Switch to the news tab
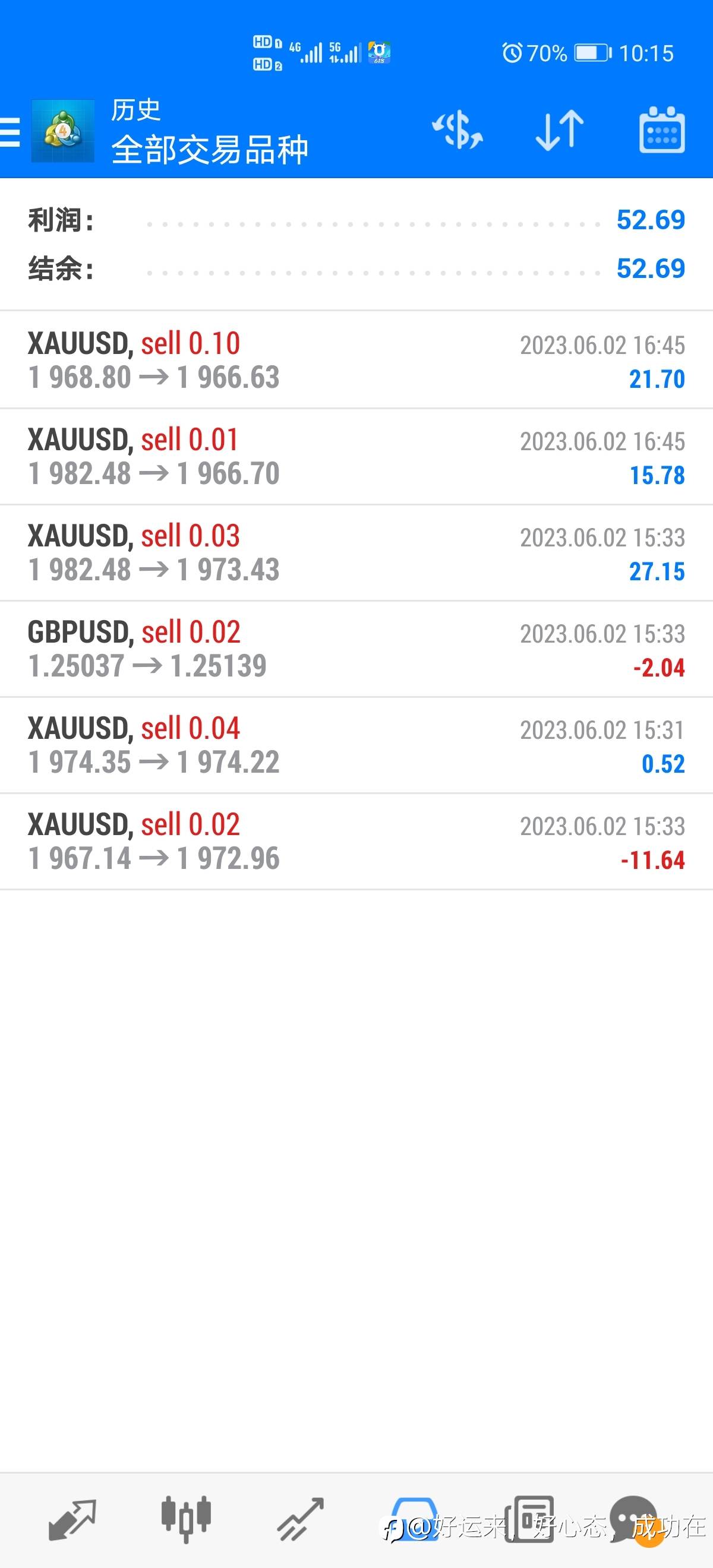The height and width of the screenshot is (1568, 713). [534, 1519]
